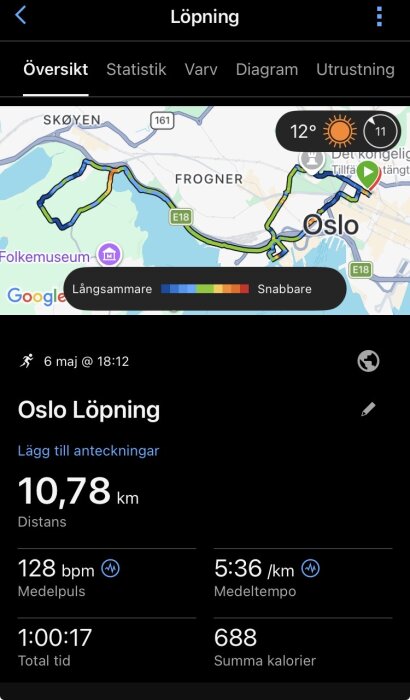Tap the info icon next to Medelpuls
Screen dimensions: 410x700
(110, 568)
